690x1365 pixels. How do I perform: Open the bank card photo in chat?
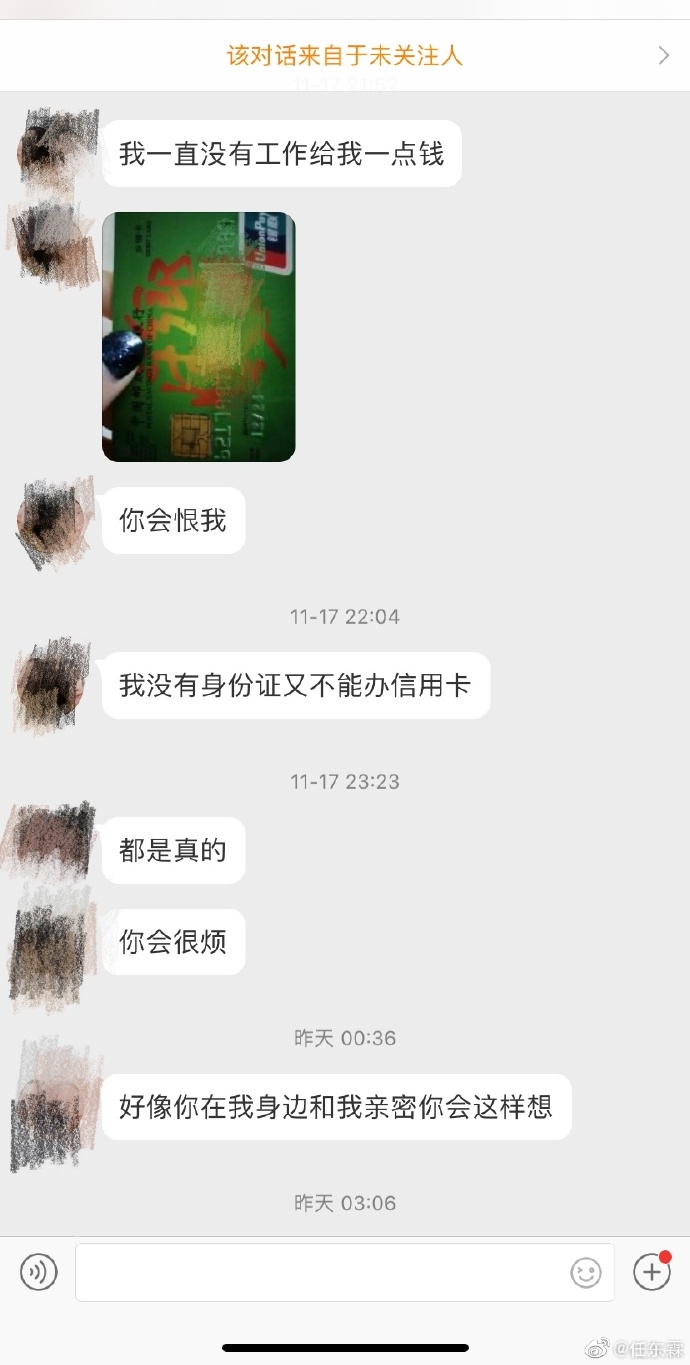199,337
